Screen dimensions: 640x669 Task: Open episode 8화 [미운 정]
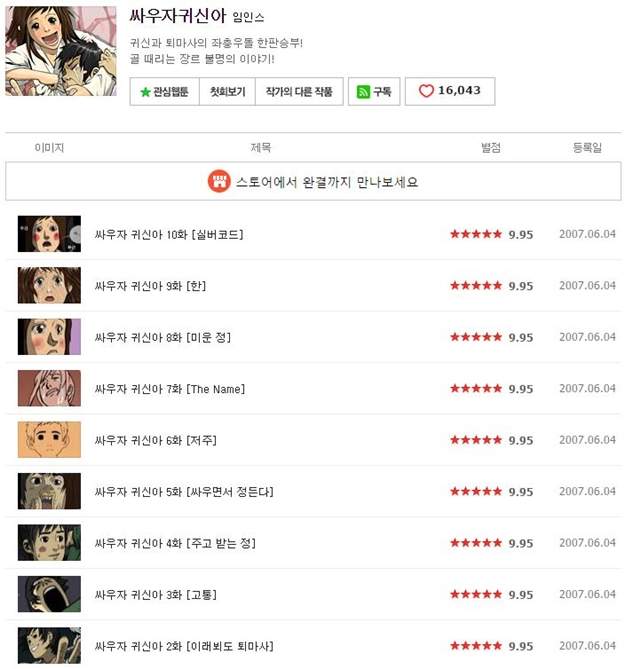(x=162, y=337)
